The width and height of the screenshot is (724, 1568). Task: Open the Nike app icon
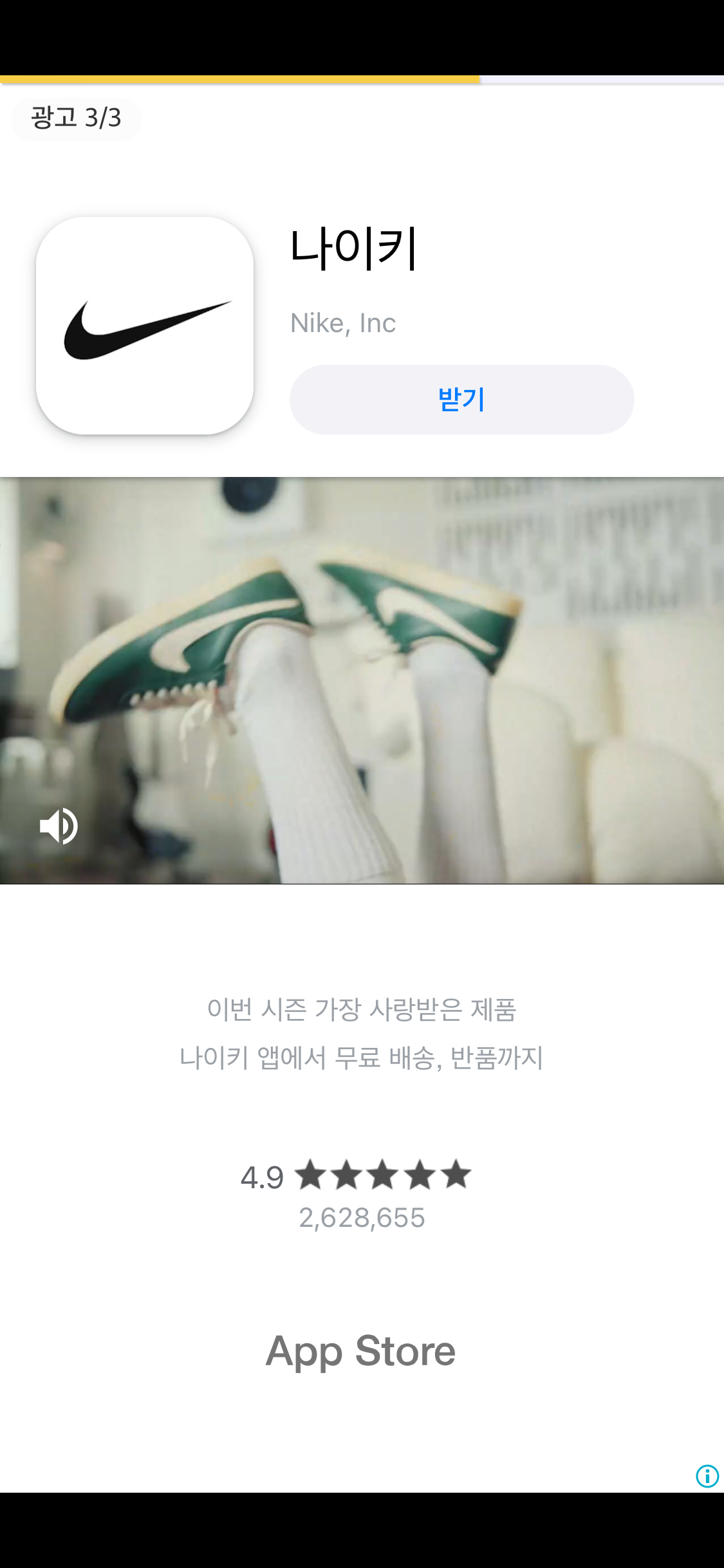(x=145, y=326)
